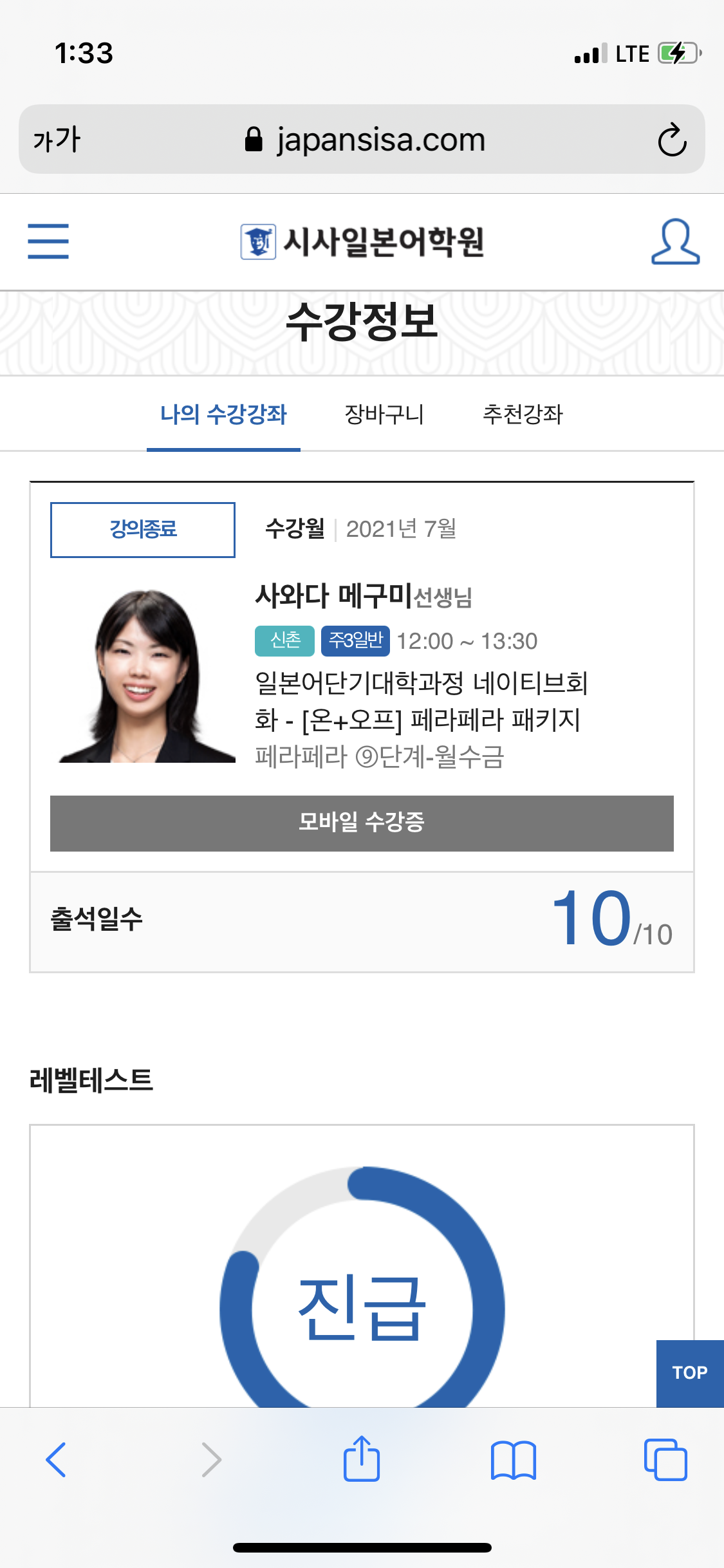Switch to the 장바구니 tab
724x1568 pixels.
(x=384, y=415)
